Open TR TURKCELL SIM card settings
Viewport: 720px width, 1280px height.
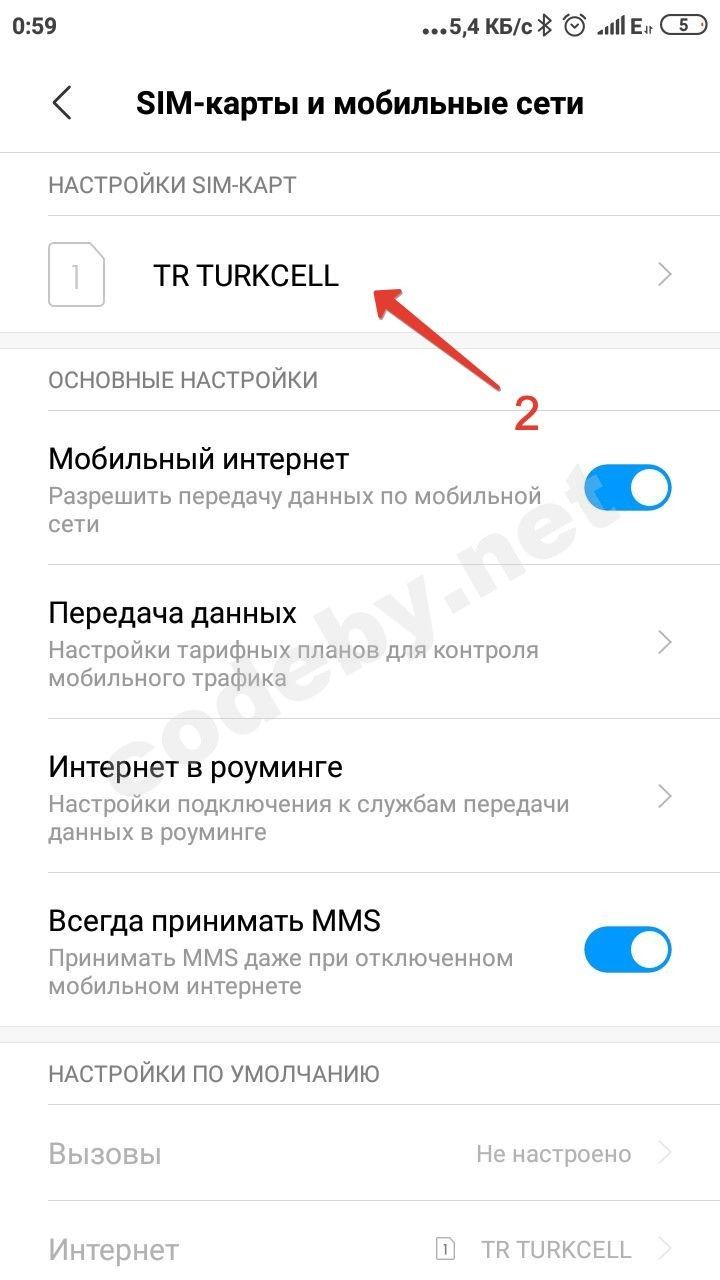coord(360,274)
